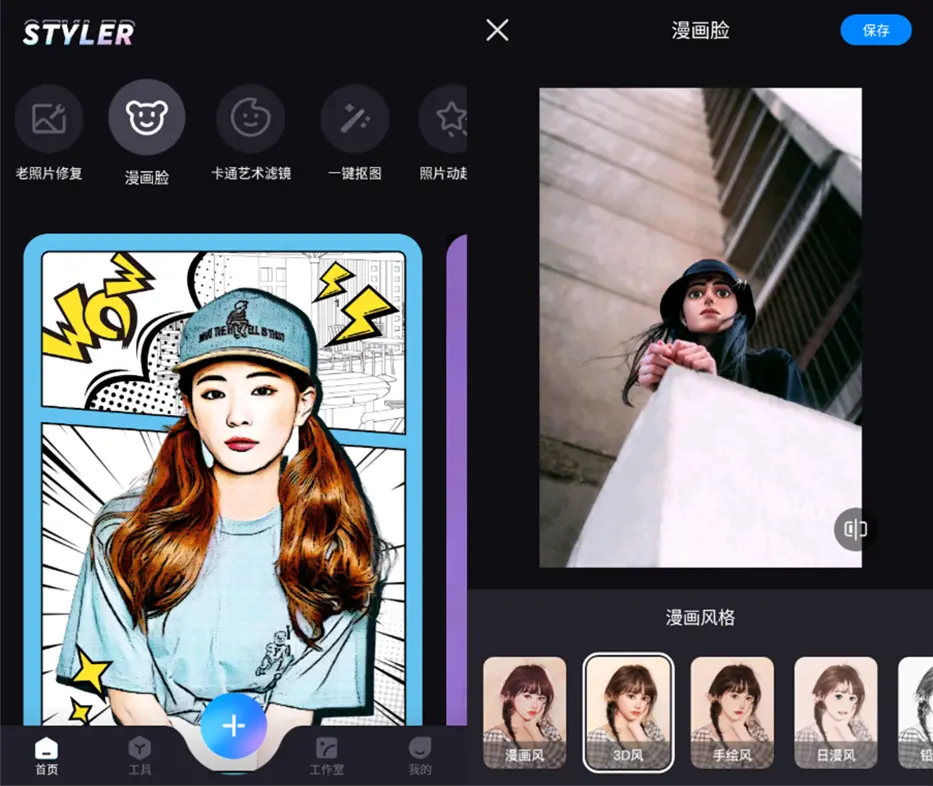Open 老照片修复 tool

click(x=49, y=119)
